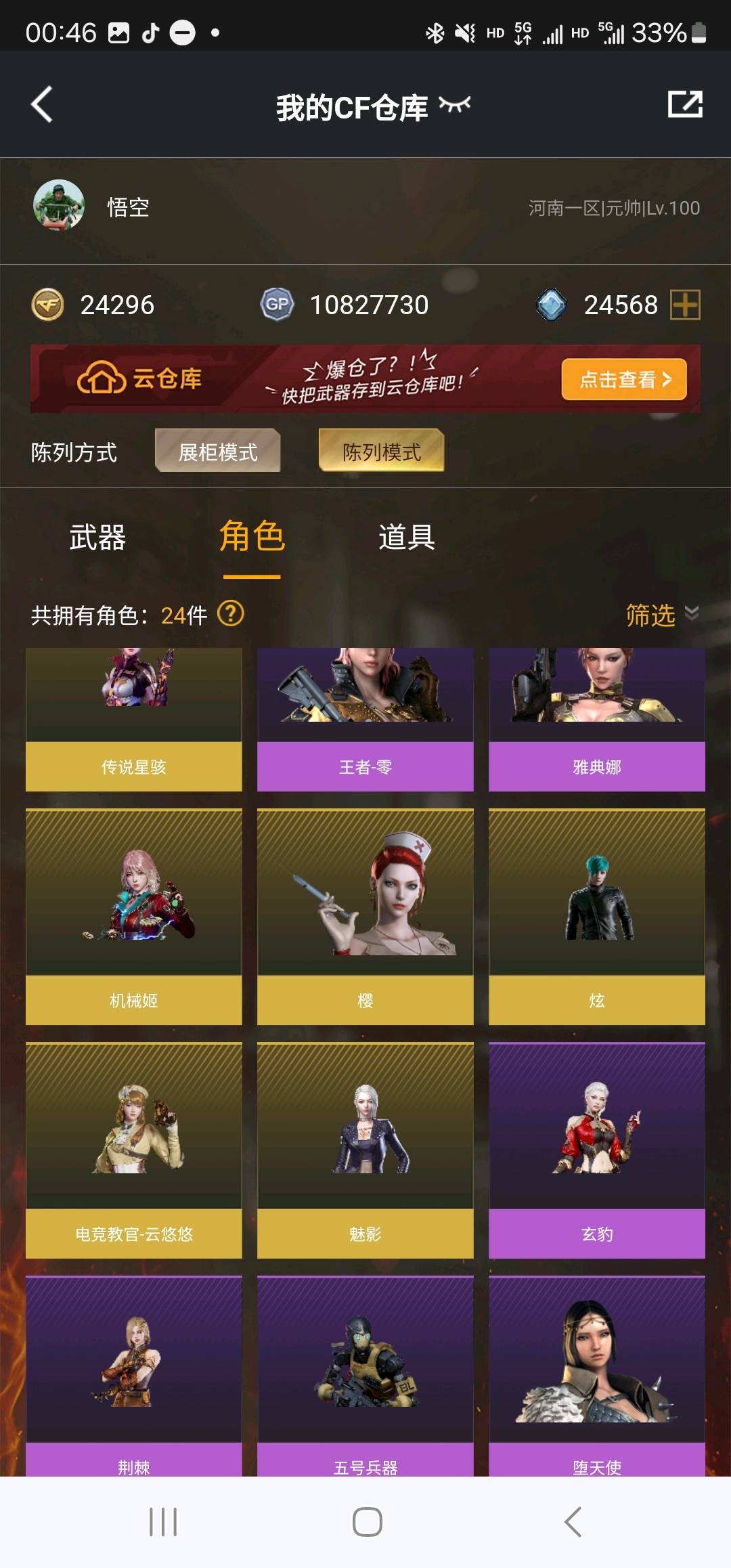The image size is (731, 1568).
Task: Go back using the top-left arrow
Action: tap(42, 105)
